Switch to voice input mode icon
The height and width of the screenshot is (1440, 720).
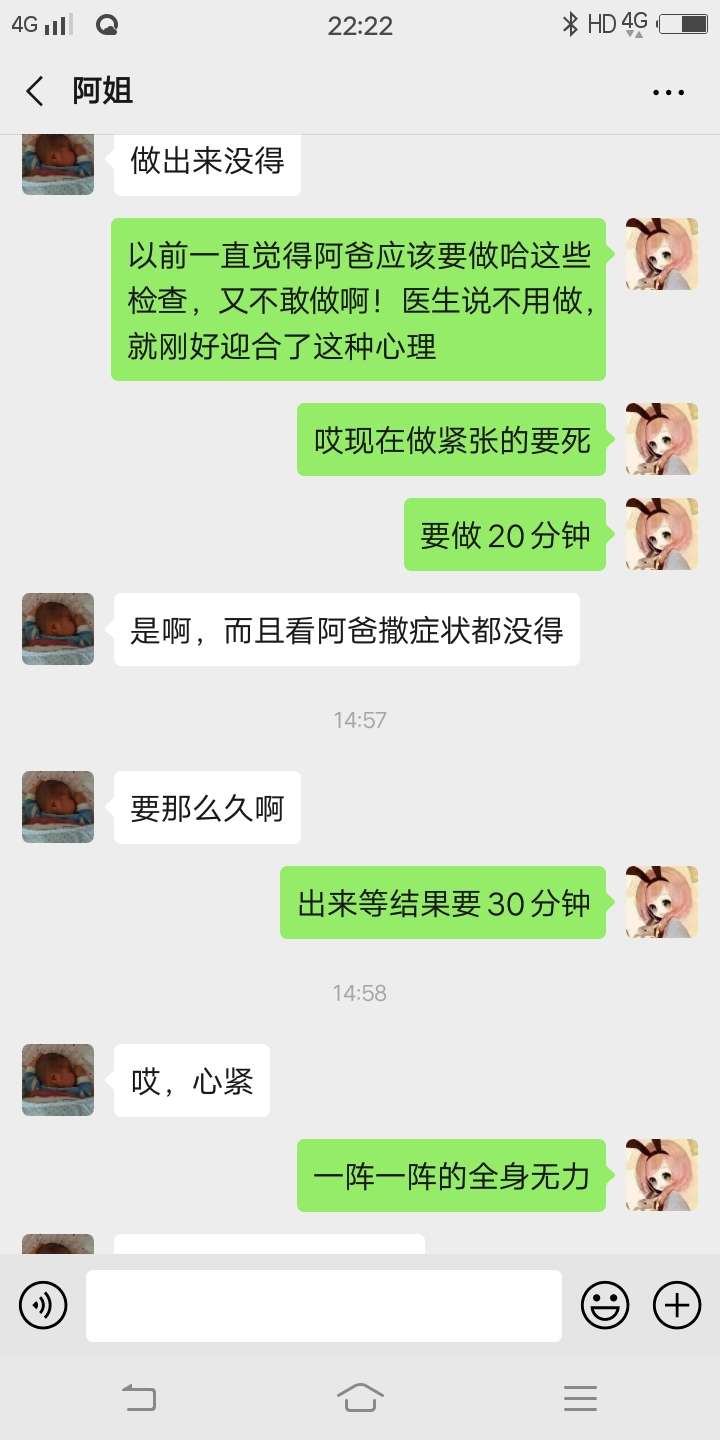pos(43,1304)
